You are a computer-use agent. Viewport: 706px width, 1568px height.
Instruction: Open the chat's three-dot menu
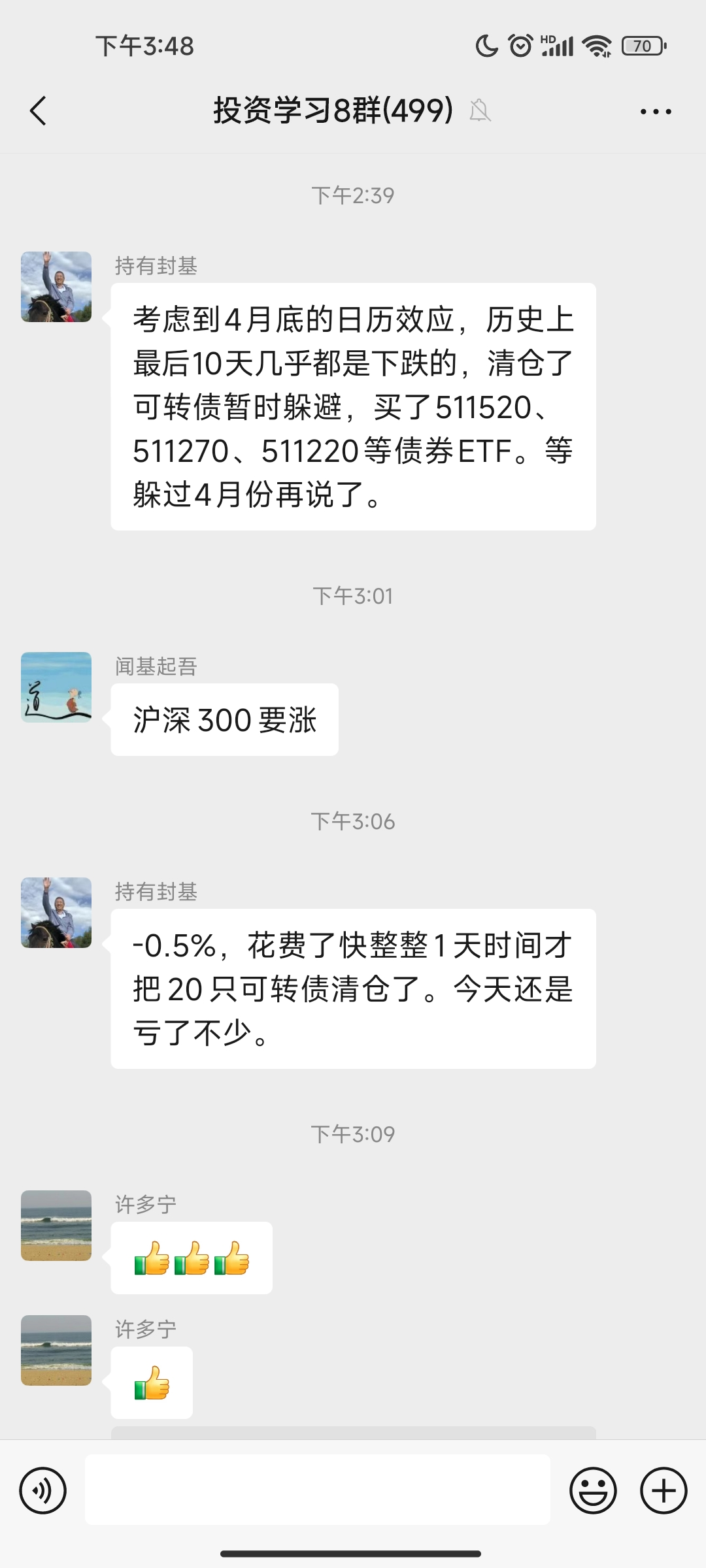pos(656,112)
